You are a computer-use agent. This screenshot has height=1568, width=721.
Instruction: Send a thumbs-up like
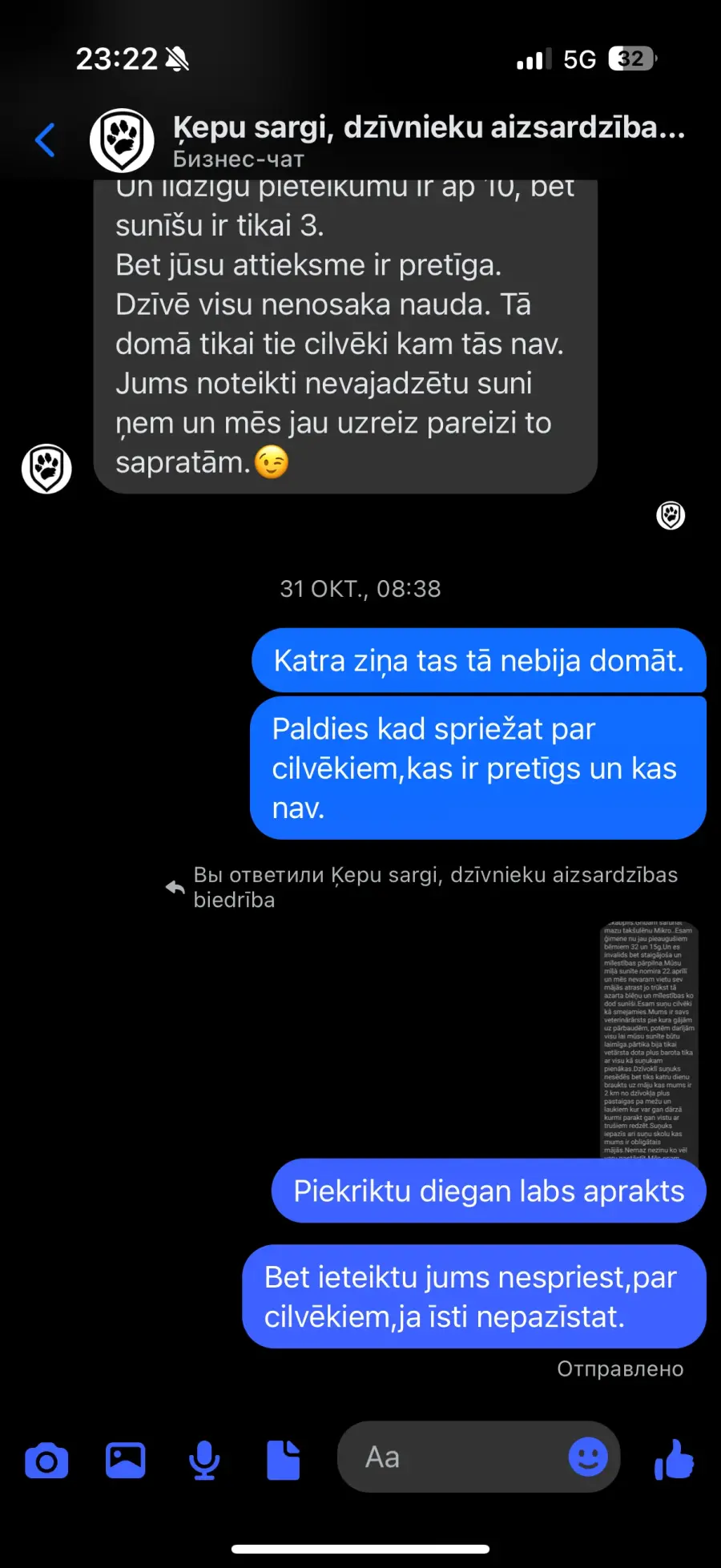(x=674, y=1458)
